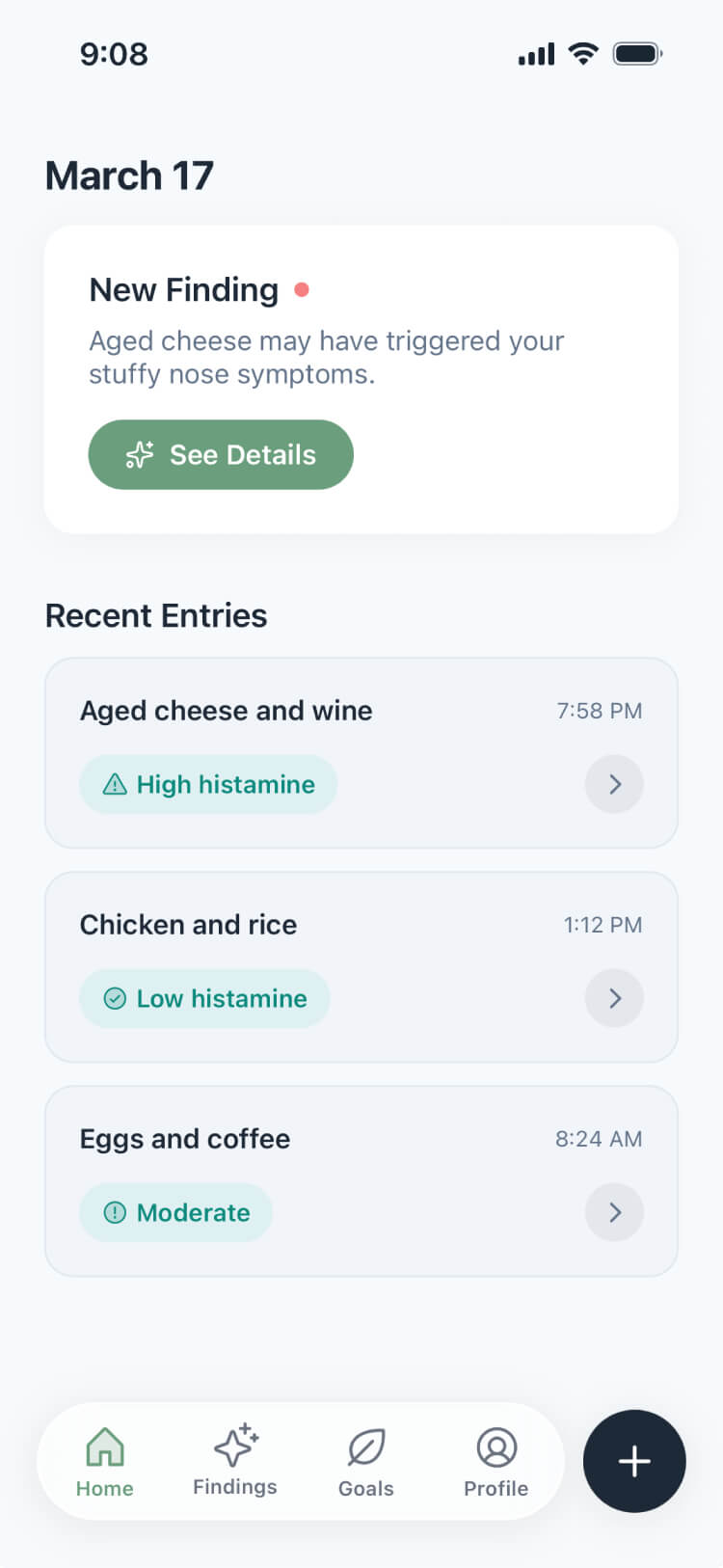
Task: Click the red notification dot beside New Finding
Action: coord(302,288)
